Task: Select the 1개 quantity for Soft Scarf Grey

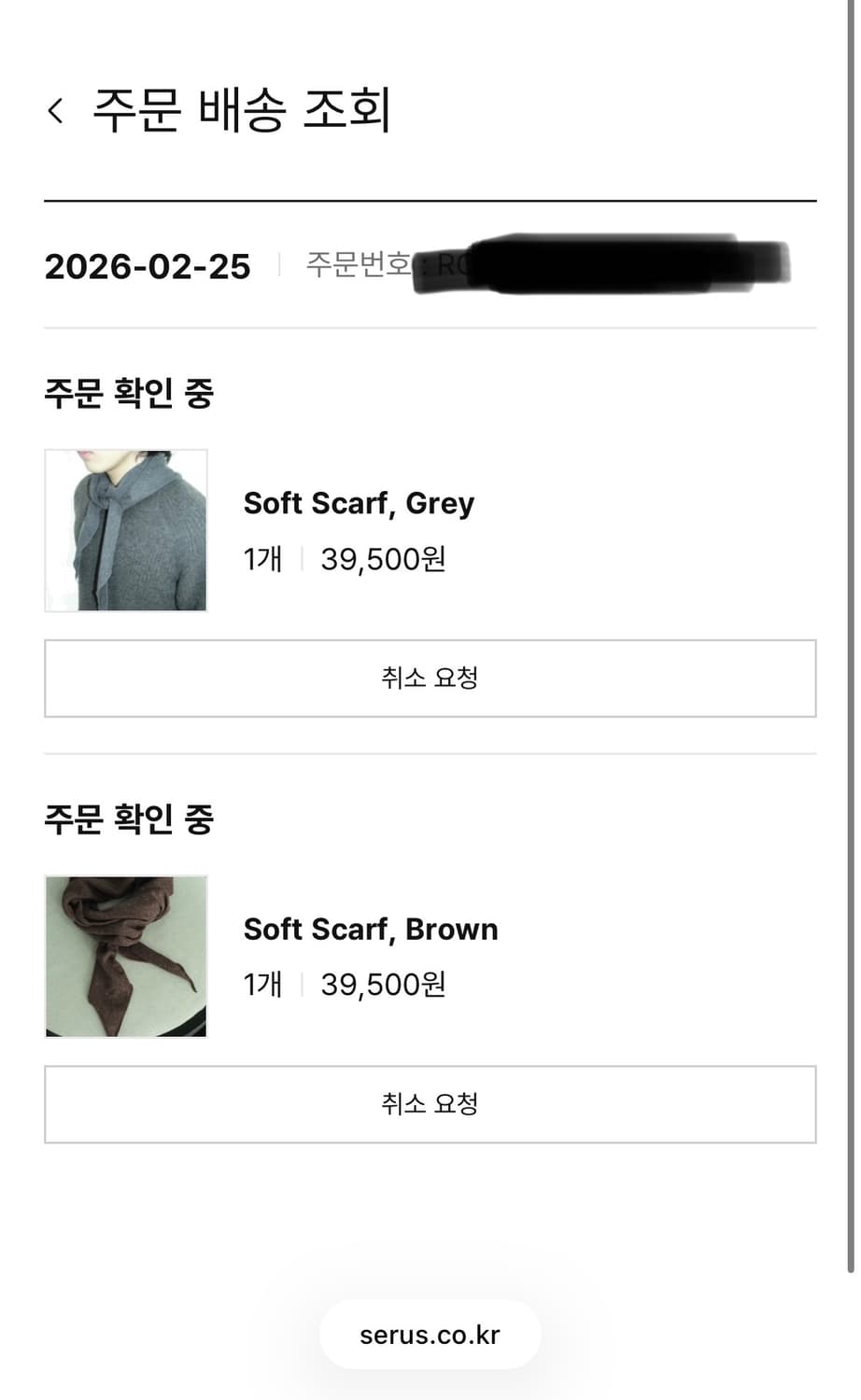Action: pyautogui.click(x=262, y=559)
